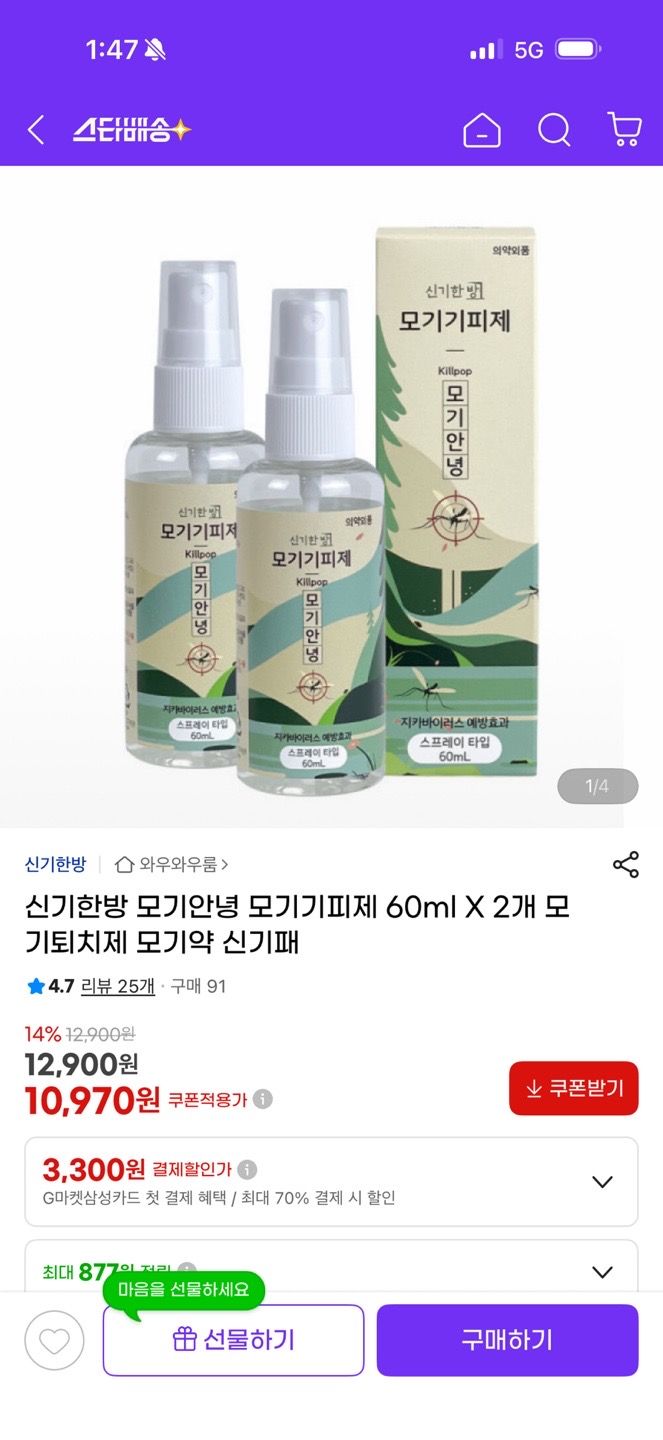This screenshot has height=1440, width=663.
Task: Visit the 와우와우룸 seller shop
Action: coord(172,864)
